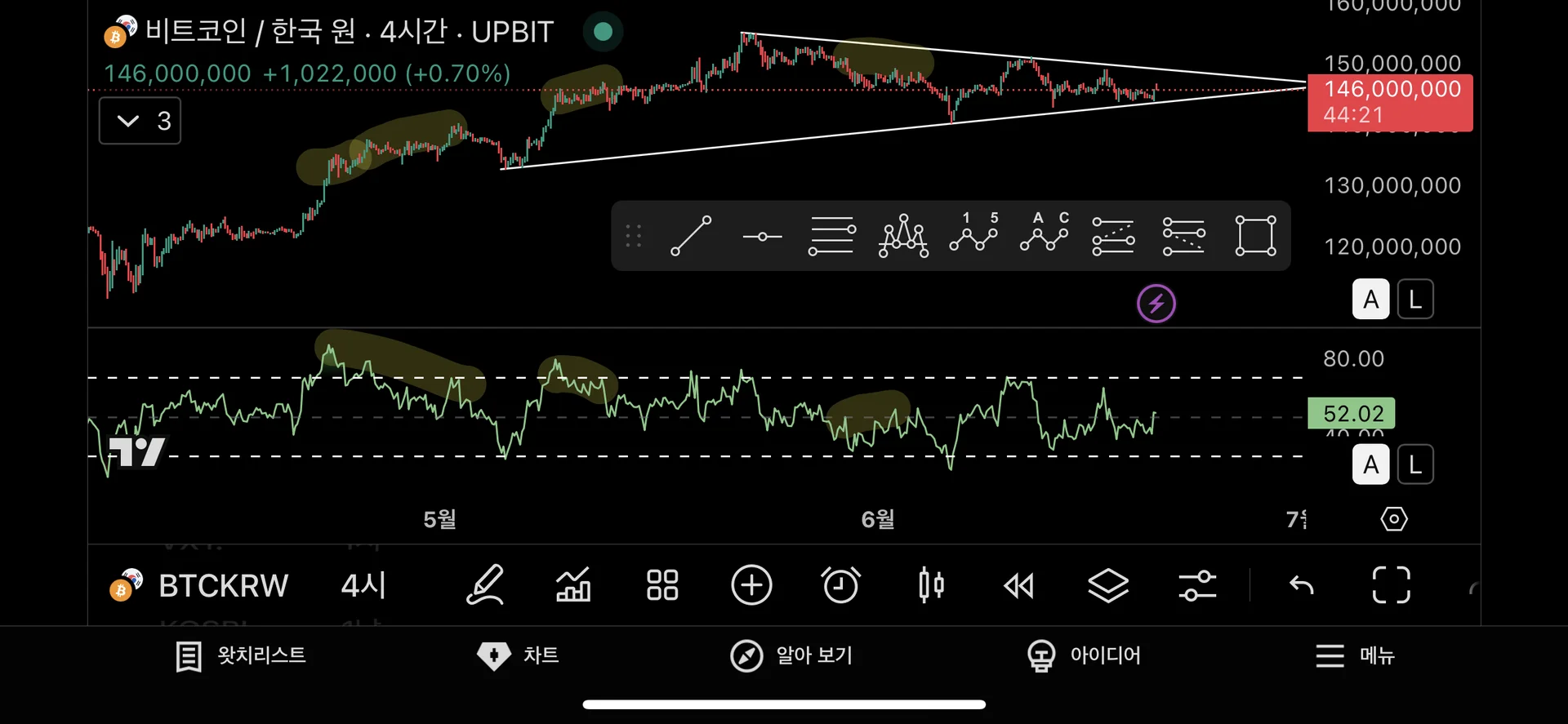The width and height of the screenshot is (1568, 724).
Task: Select the rectangle shape tool
Action: click(1255, 236)
